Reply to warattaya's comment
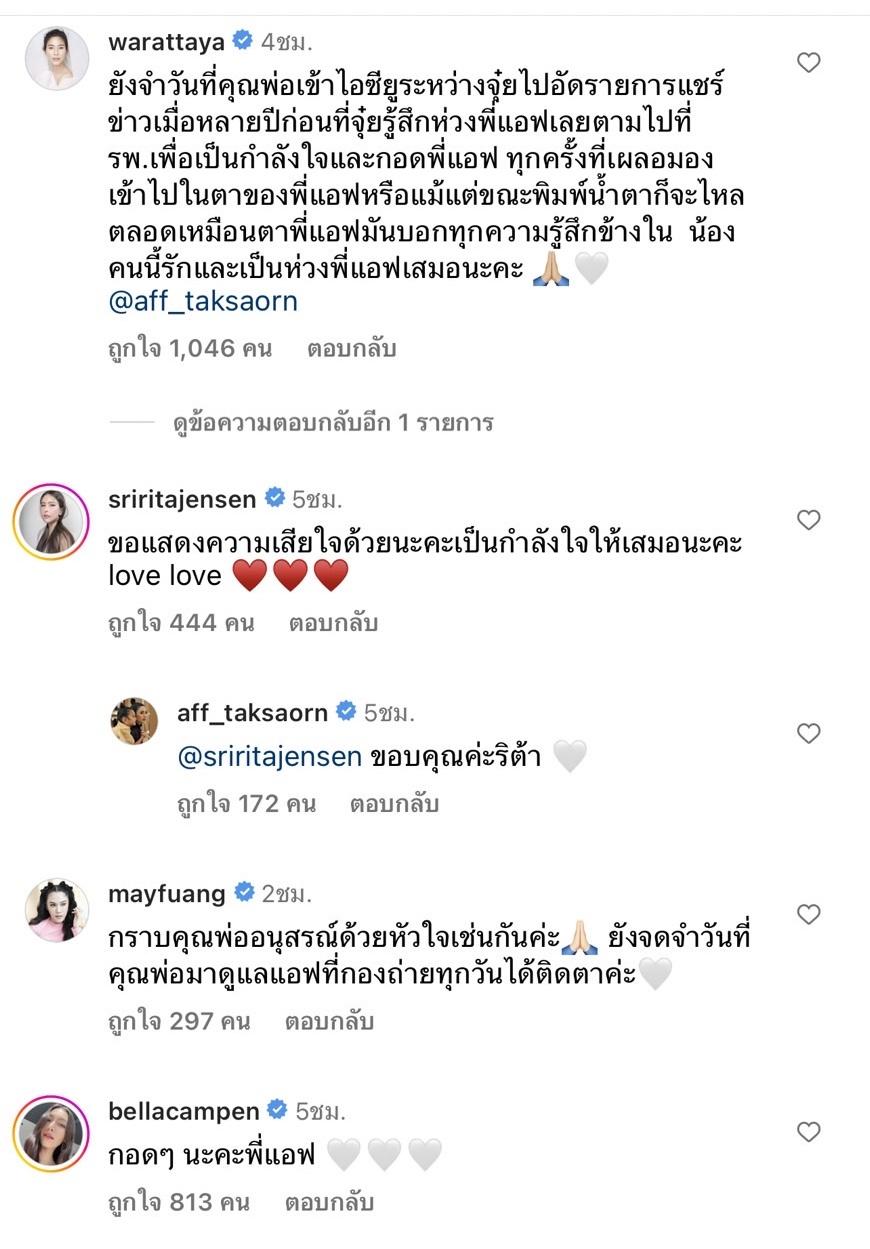The height and width of the screenshot is (1249, 870). [x=352, y=349]
